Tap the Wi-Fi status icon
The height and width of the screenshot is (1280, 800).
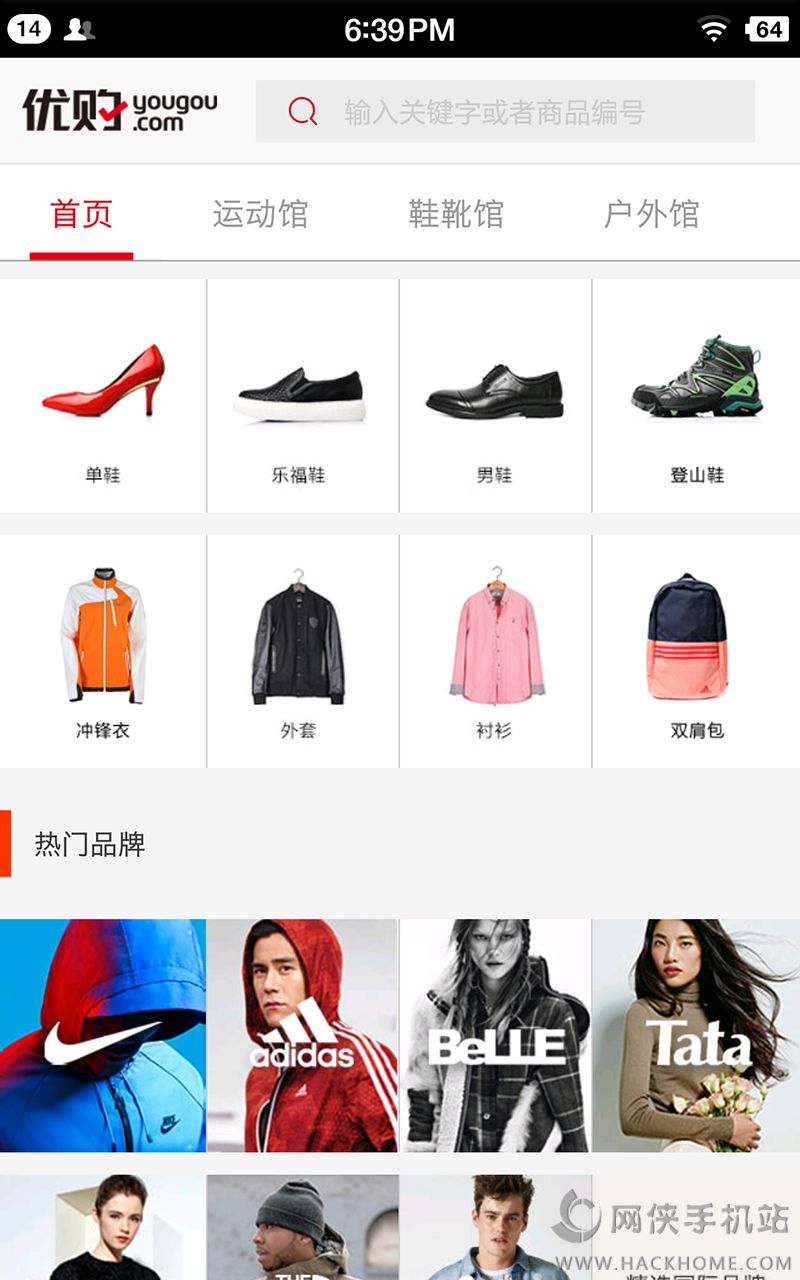click(x=714, y=27)
